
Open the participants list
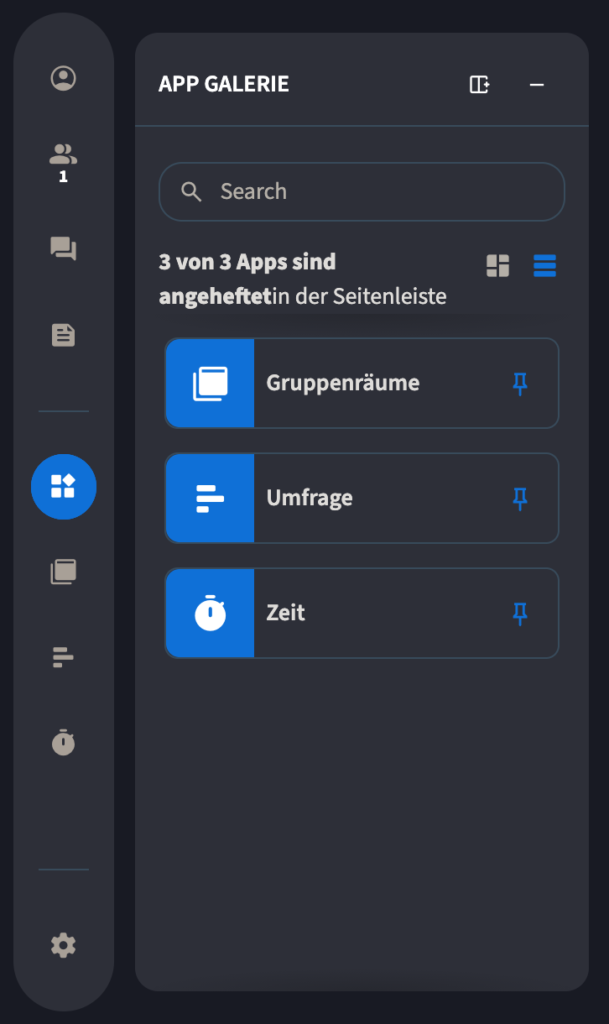click(x=63, y=162)
